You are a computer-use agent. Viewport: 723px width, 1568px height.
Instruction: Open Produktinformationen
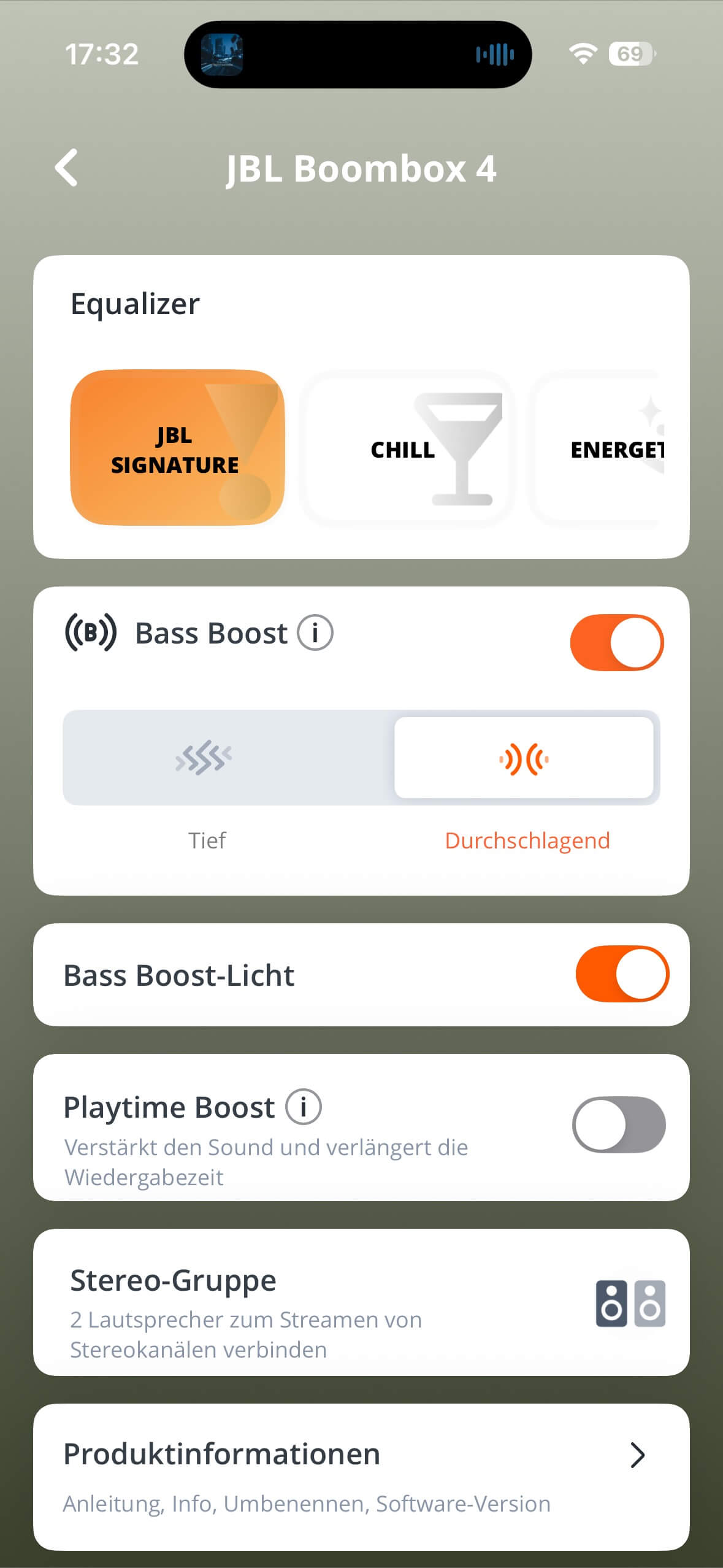pyautogui.click(x=361, y=1475)
